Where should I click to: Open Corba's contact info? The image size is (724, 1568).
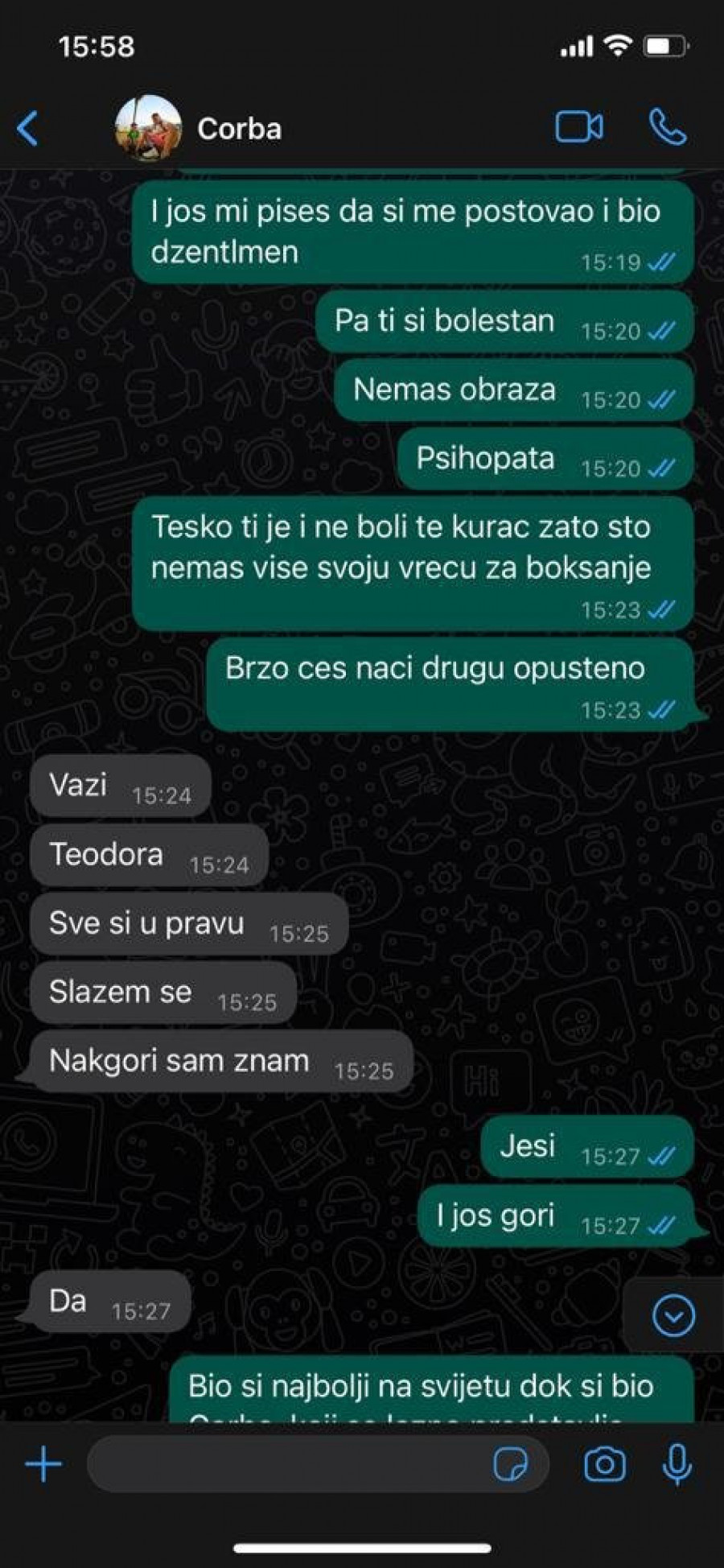[x=239, y=129]
